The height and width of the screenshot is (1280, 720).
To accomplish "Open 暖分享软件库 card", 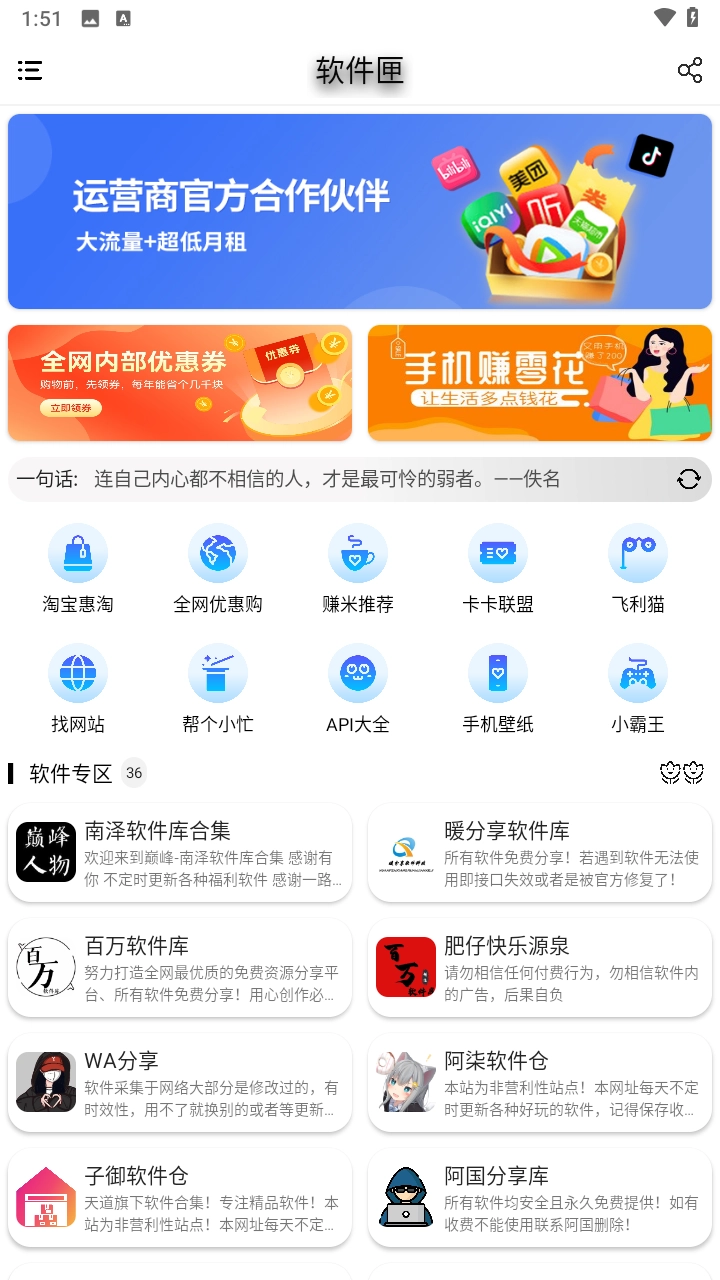I will coord(540,852).
